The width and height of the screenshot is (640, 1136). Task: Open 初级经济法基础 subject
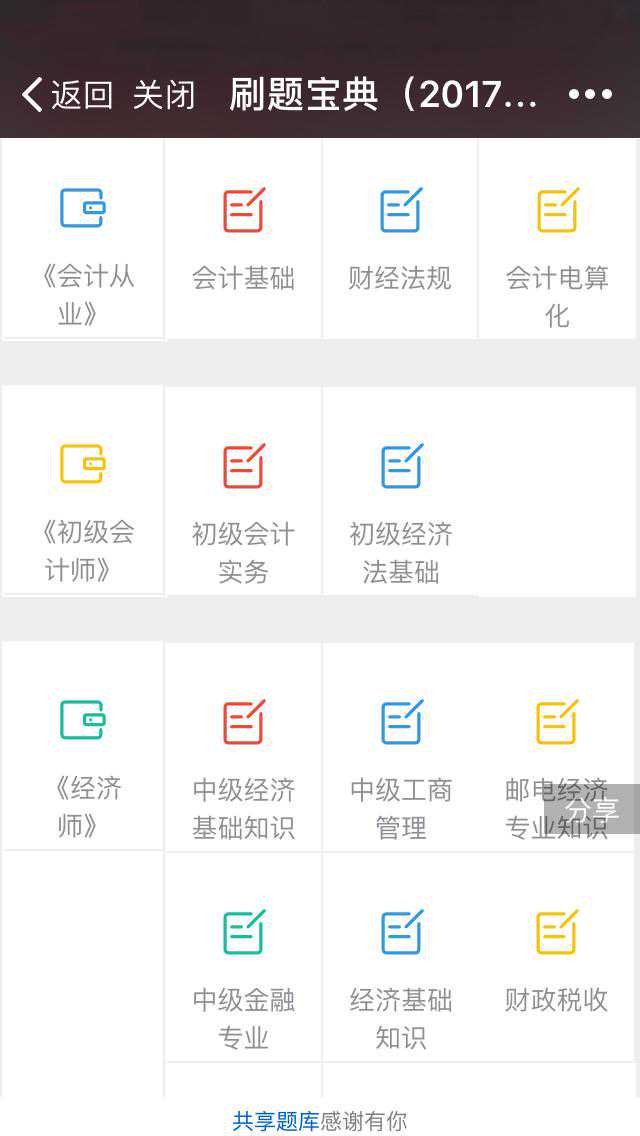[400, 495]
